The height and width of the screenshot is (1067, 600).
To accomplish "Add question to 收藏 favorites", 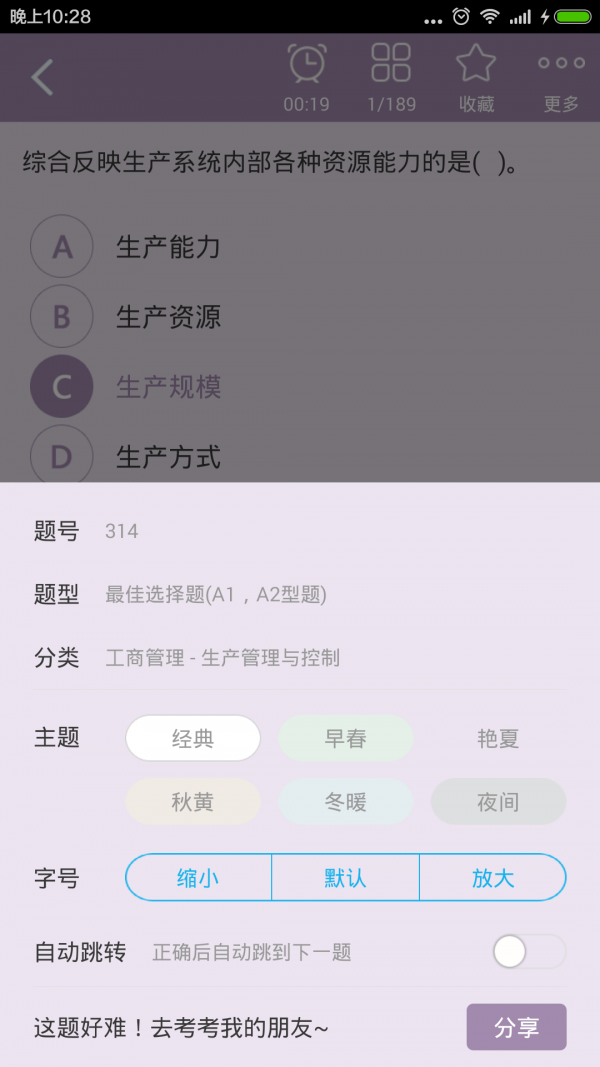I will (x=476, y=77).
